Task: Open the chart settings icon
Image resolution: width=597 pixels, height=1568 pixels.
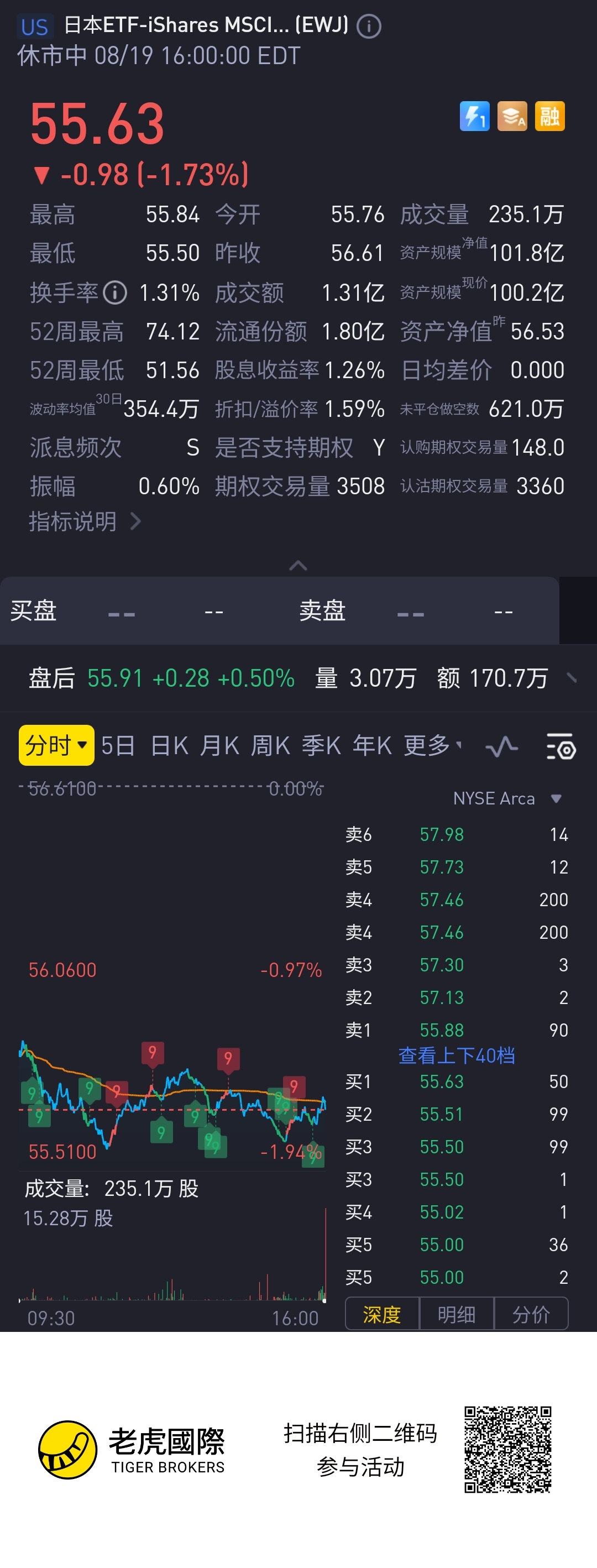Action: coord(561,746)
